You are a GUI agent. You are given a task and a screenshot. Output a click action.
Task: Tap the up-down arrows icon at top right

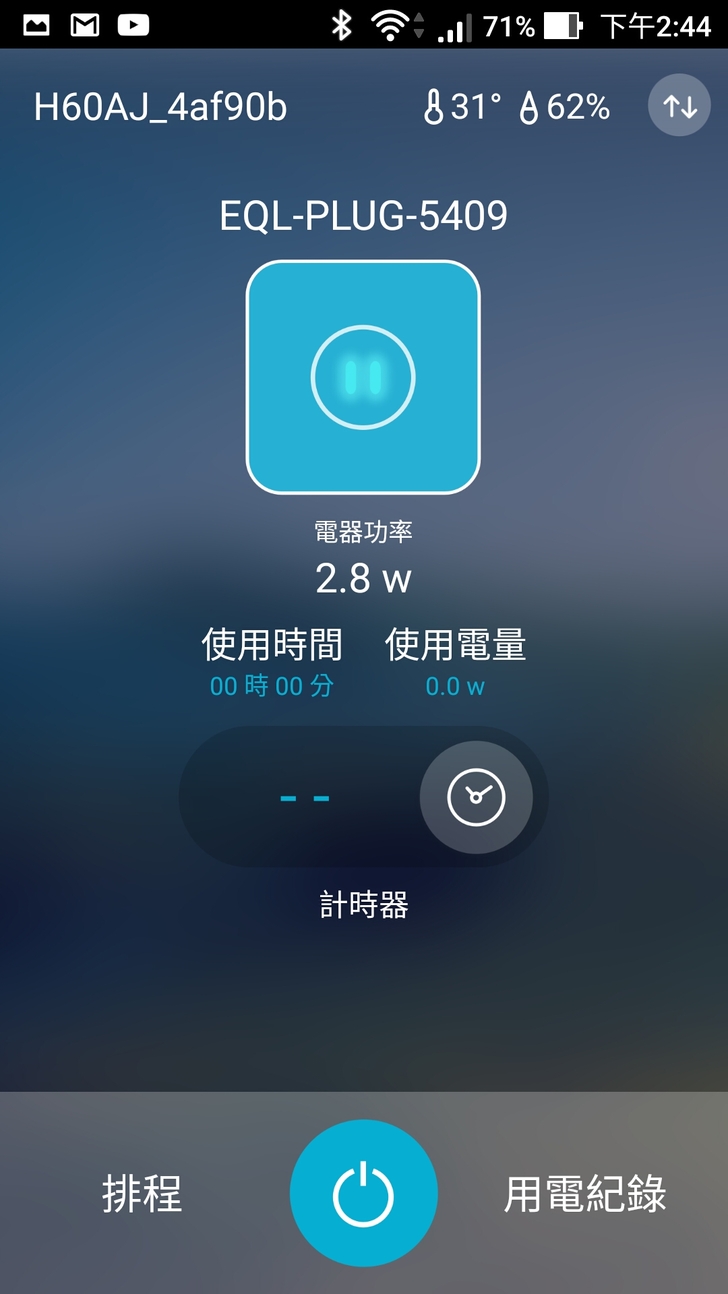click(679, 106)
